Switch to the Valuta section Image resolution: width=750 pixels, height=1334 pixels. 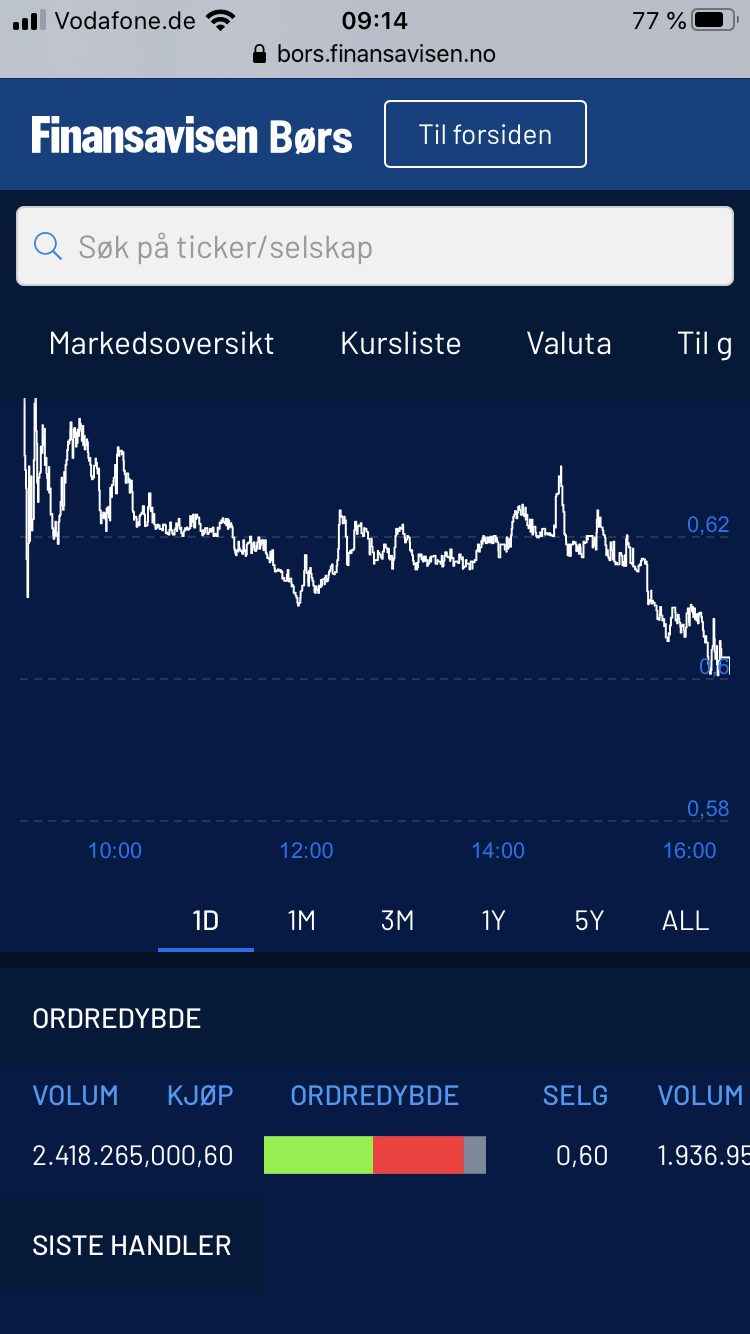(569, 344)
